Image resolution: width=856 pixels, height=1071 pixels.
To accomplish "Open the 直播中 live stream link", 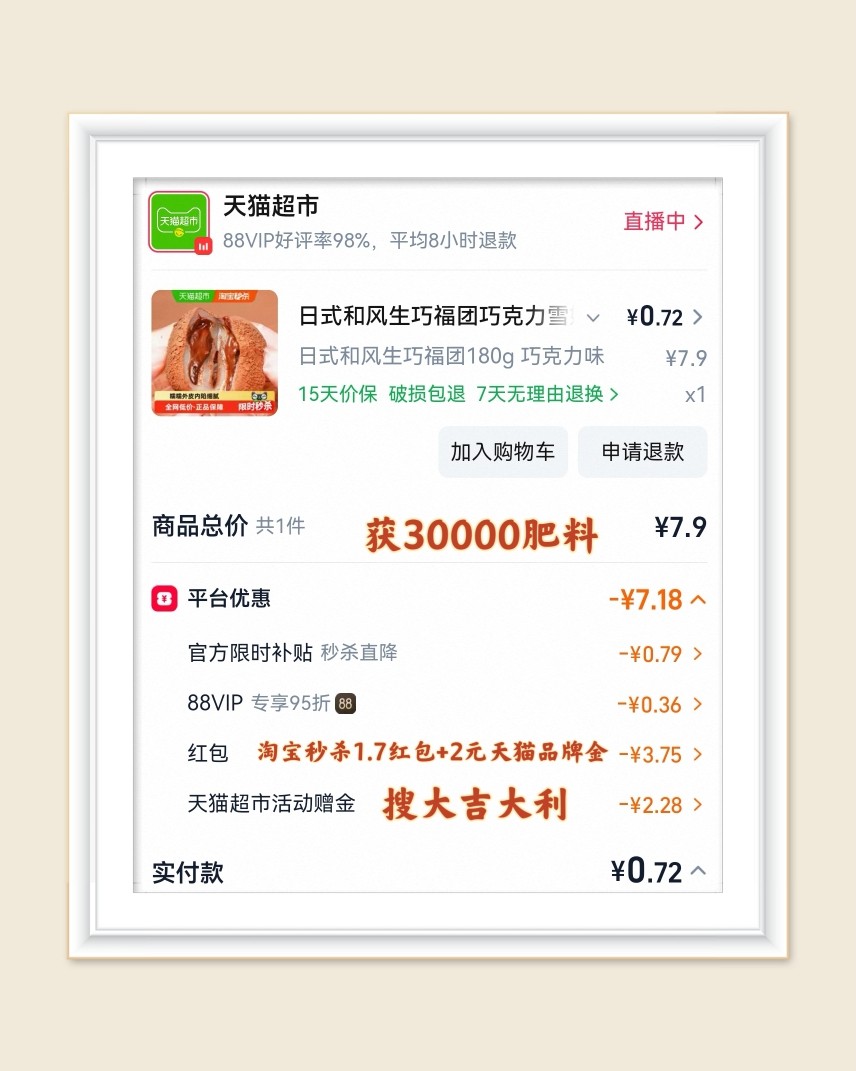I will tap(653, 222).
